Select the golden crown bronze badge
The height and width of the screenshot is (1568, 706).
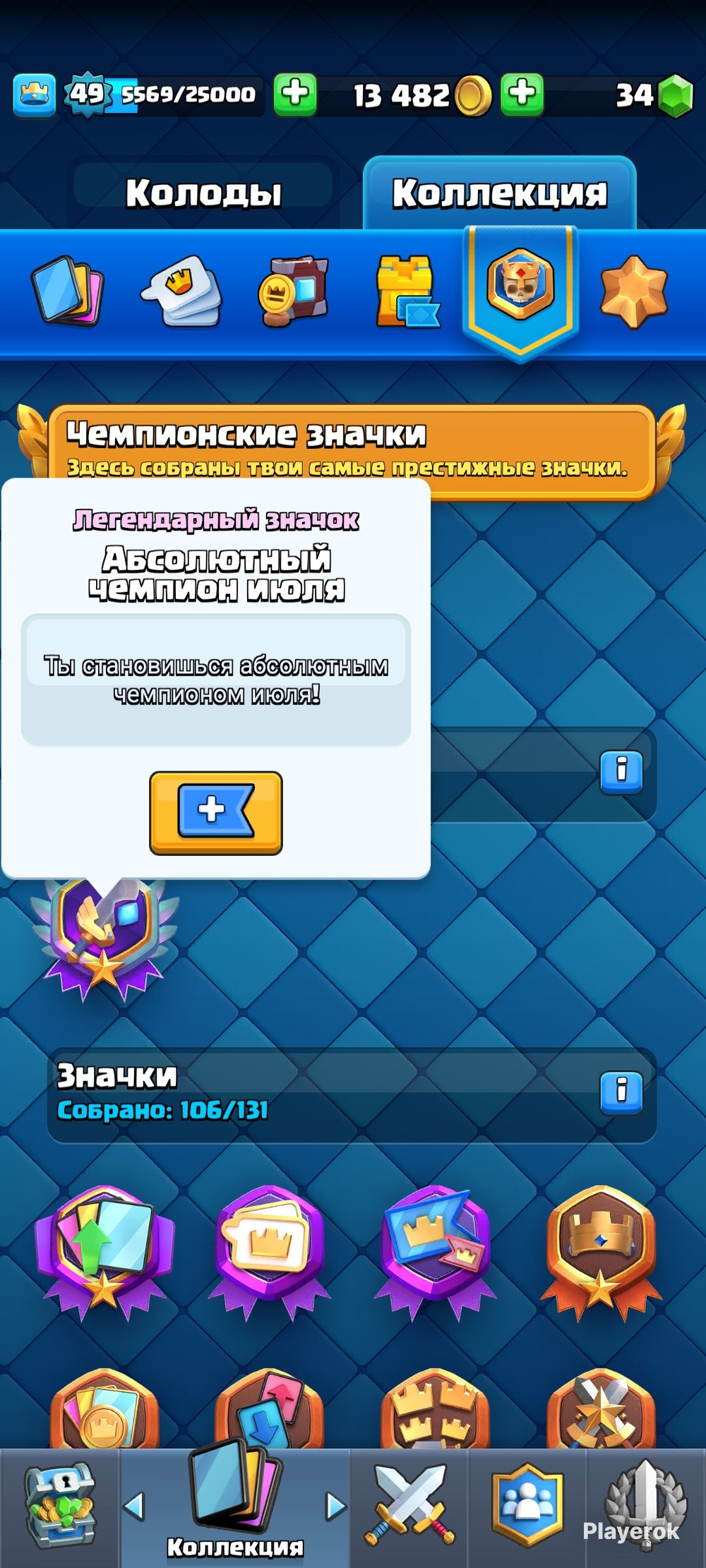(601, 1250)
